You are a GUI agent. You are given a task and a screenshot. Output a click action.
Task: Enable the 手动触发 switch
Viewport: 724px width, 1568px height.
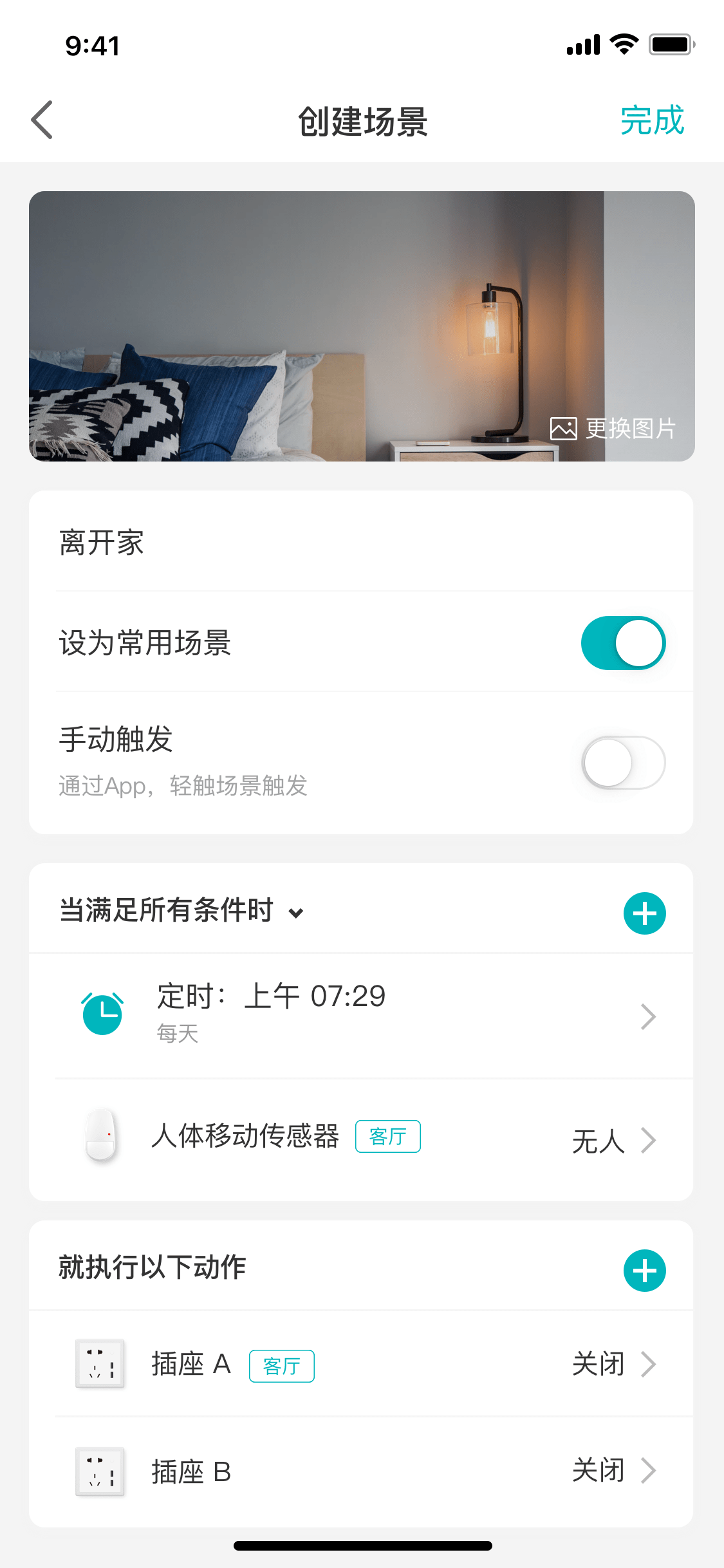[624, 761]
